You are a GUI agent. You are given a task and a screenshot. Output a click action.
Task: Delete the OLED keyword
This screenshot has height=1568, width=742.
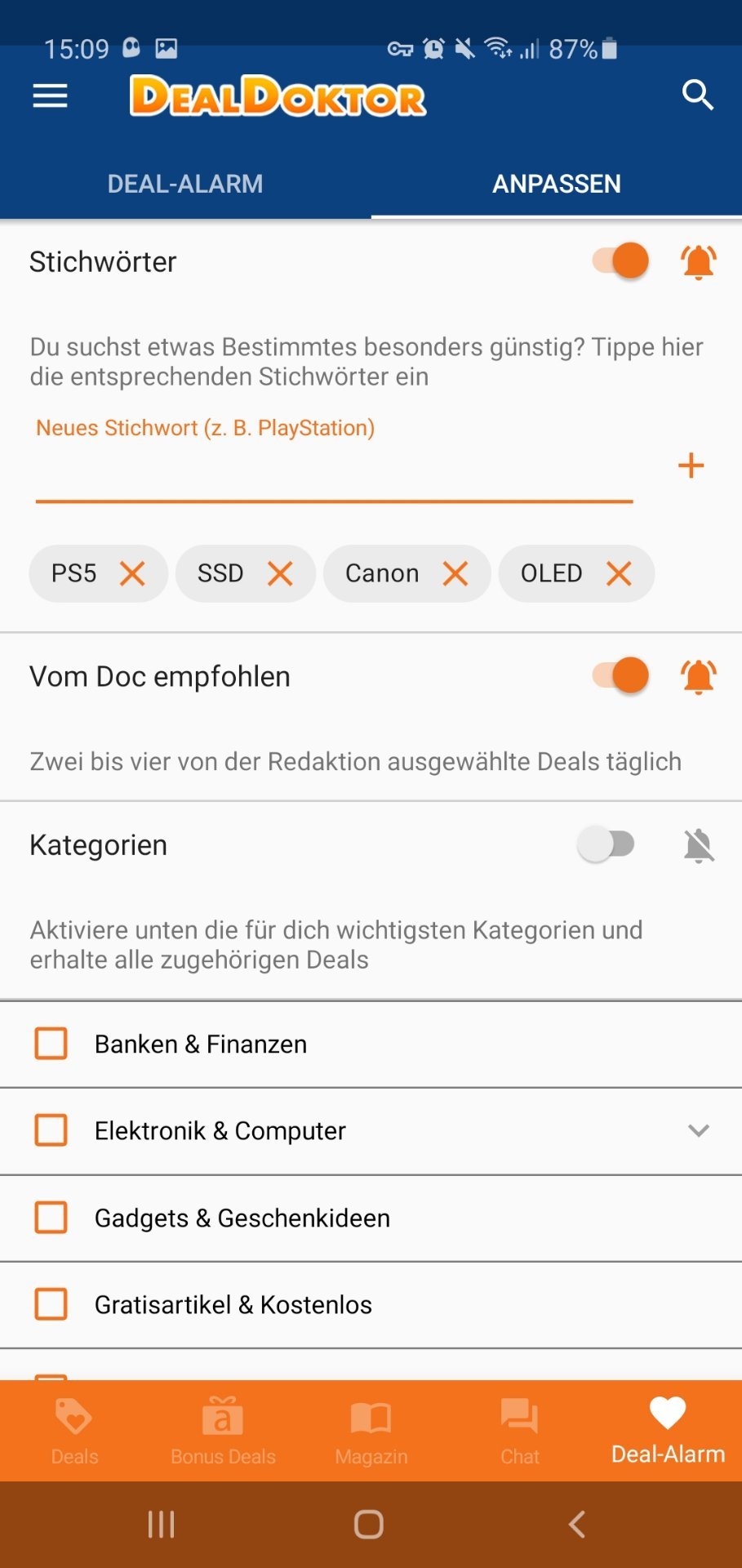(x=620, y=573)
